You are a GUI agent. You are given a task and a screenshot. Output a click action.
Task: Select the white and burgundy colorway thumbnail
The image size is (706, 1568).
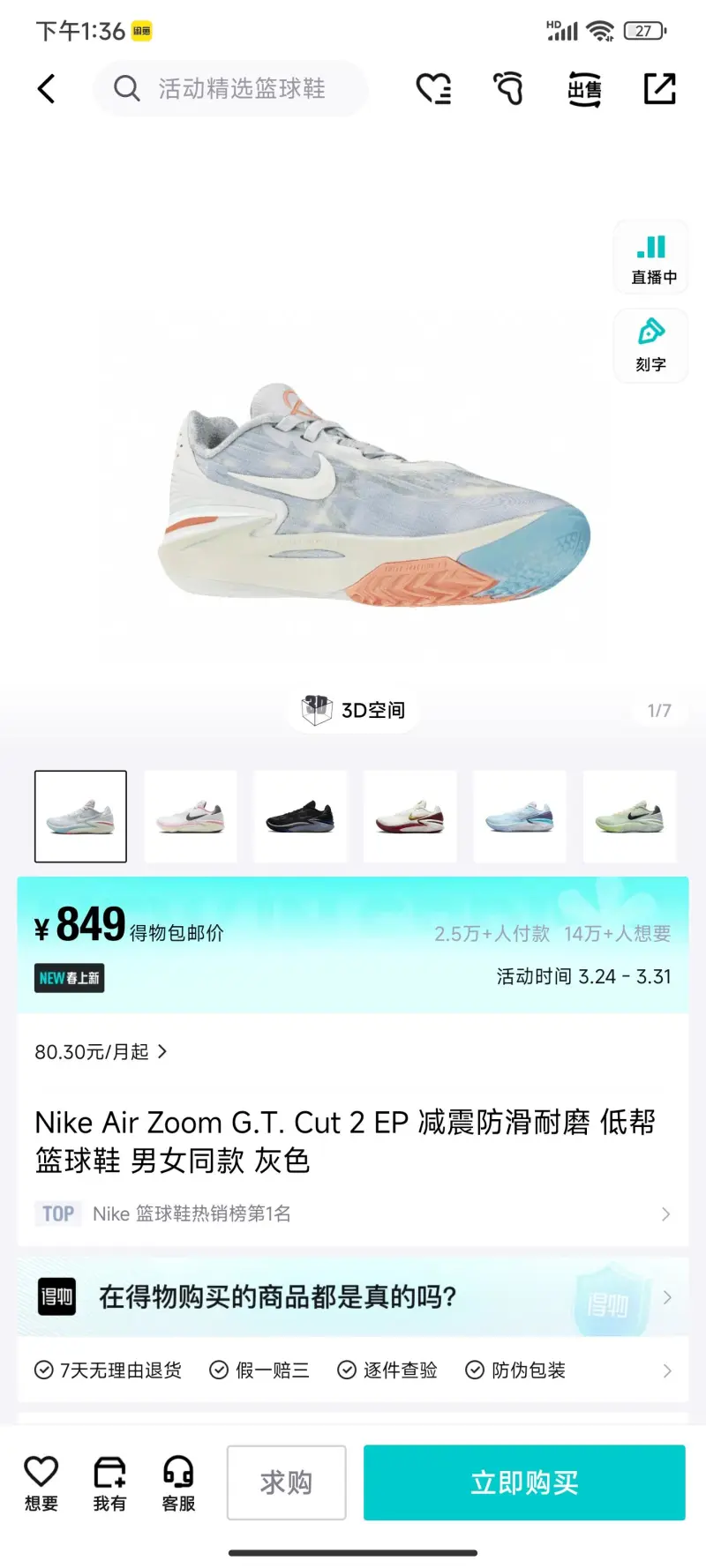click(409, 817)
